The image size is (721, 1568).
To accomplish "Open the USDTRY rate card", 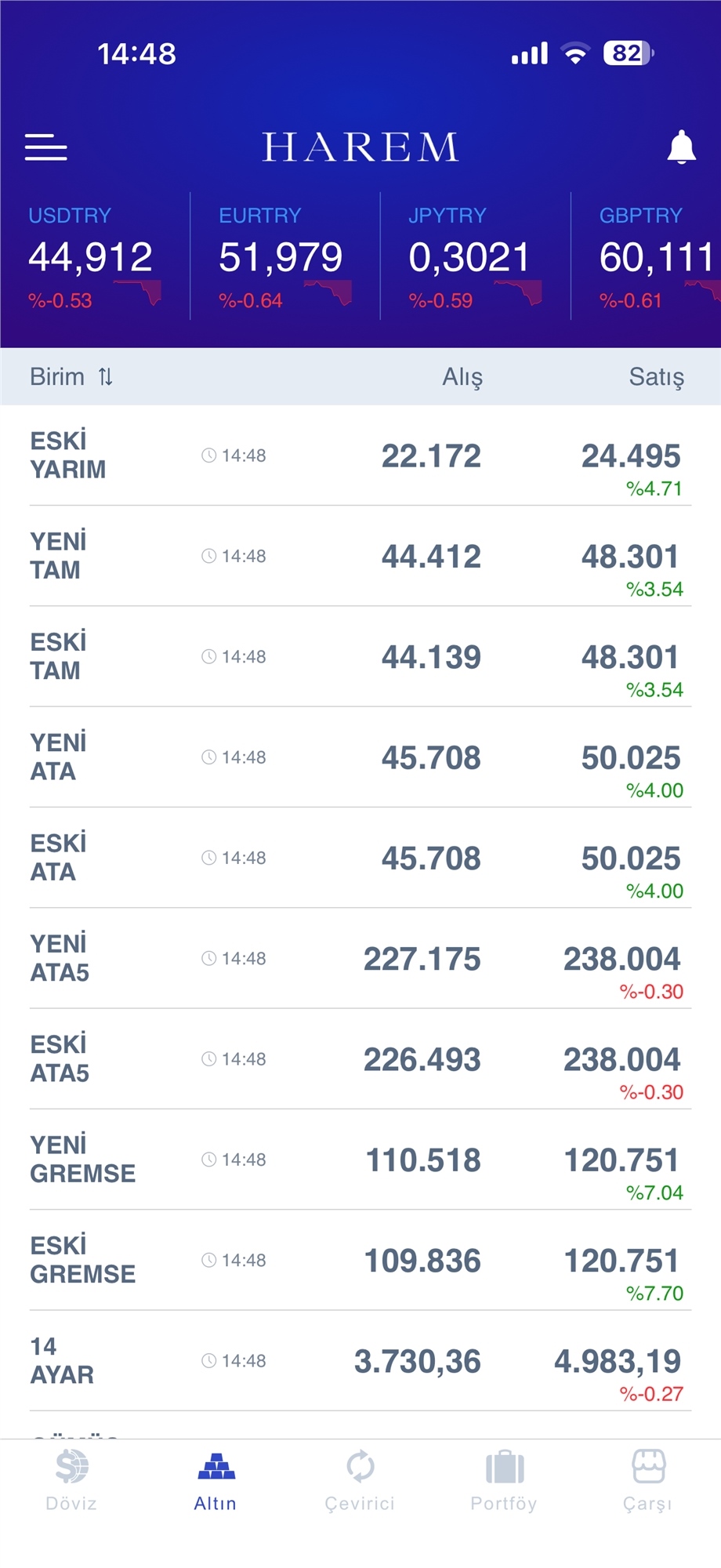I will click(94, 257).
